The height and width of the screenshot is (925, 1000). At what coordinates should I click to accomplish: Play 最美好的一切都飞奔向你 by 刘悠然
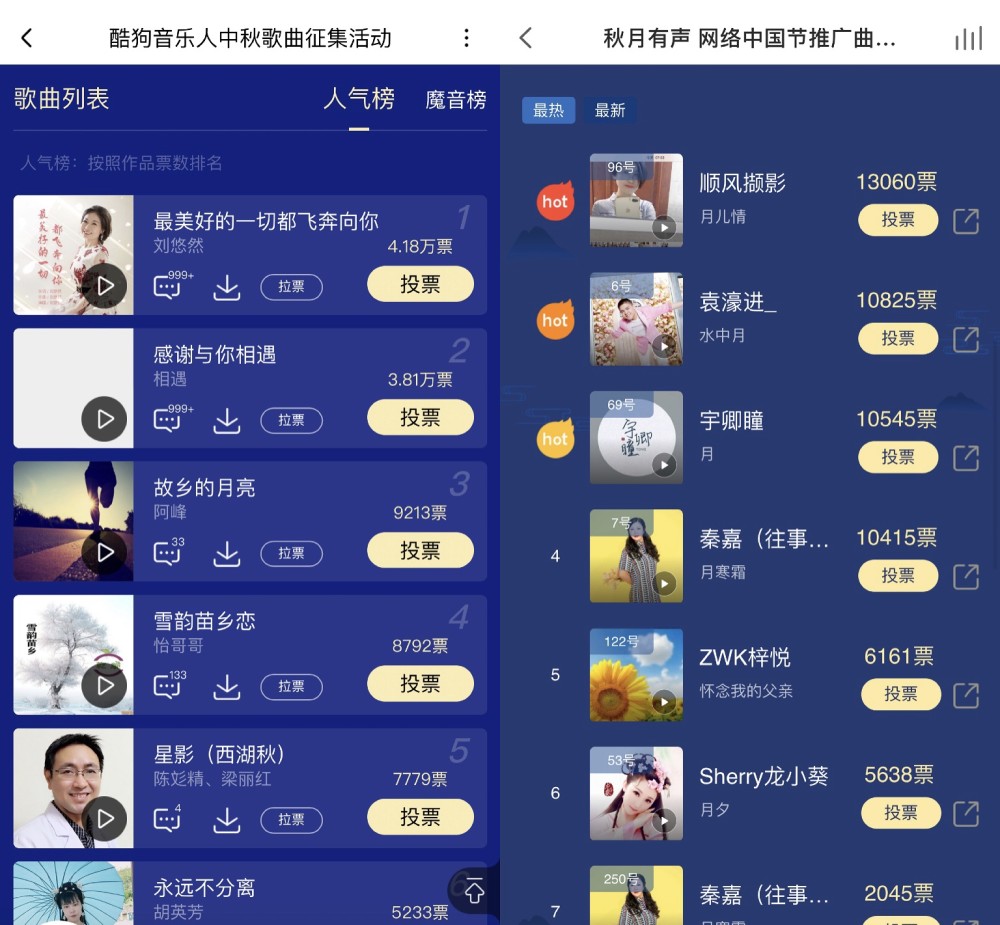(104, 286)
